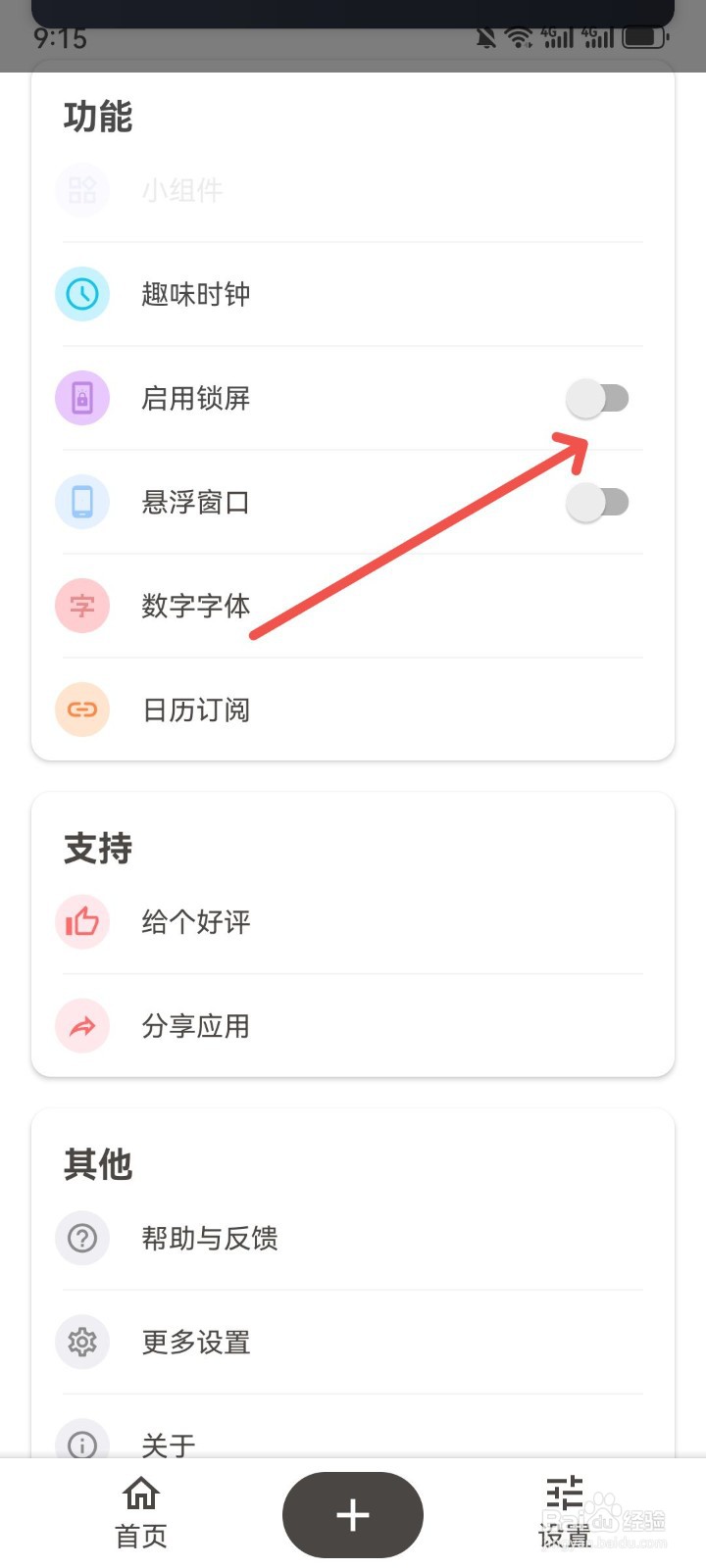Click the share arrow icon
The width and height of the screenshot is (706, 1568).
[x=81, y=1026]
